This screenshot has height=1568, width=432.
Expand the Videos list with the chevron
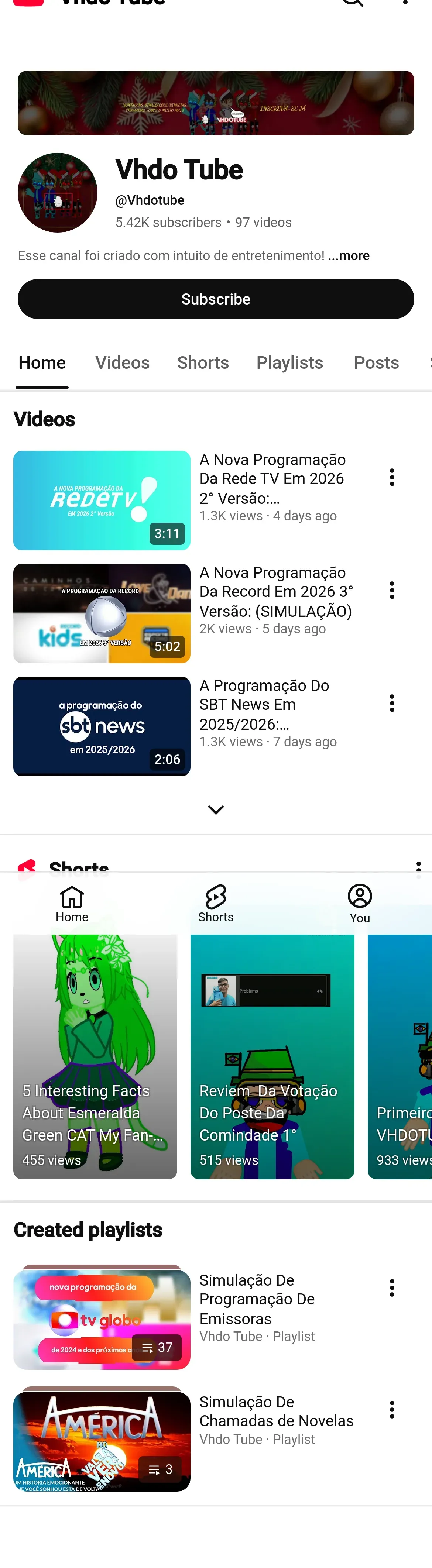(216, 809)
